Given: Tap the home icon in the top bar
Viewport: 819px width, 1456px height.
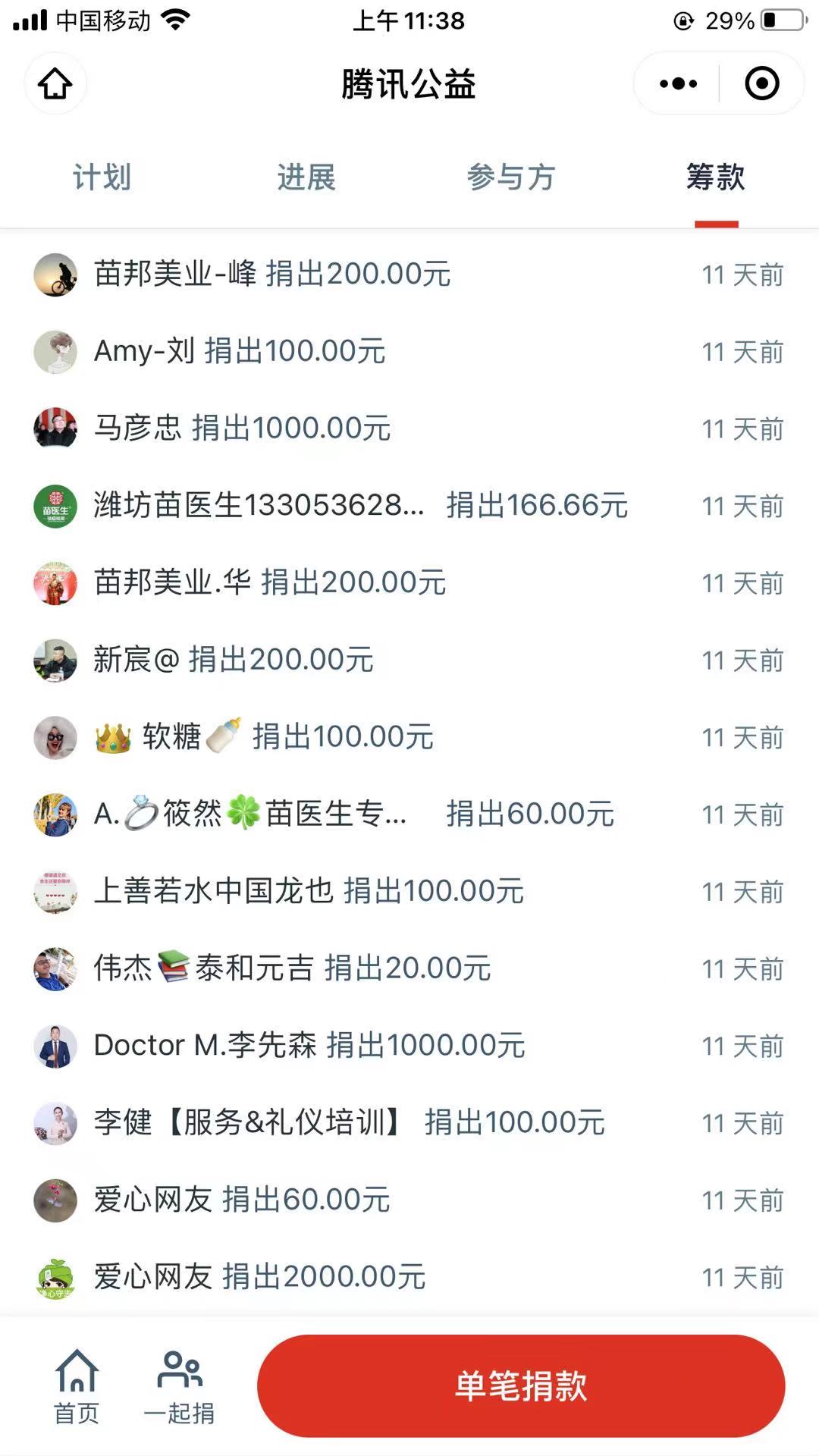Looking at the screenshot, I should [x=55, y=83].
